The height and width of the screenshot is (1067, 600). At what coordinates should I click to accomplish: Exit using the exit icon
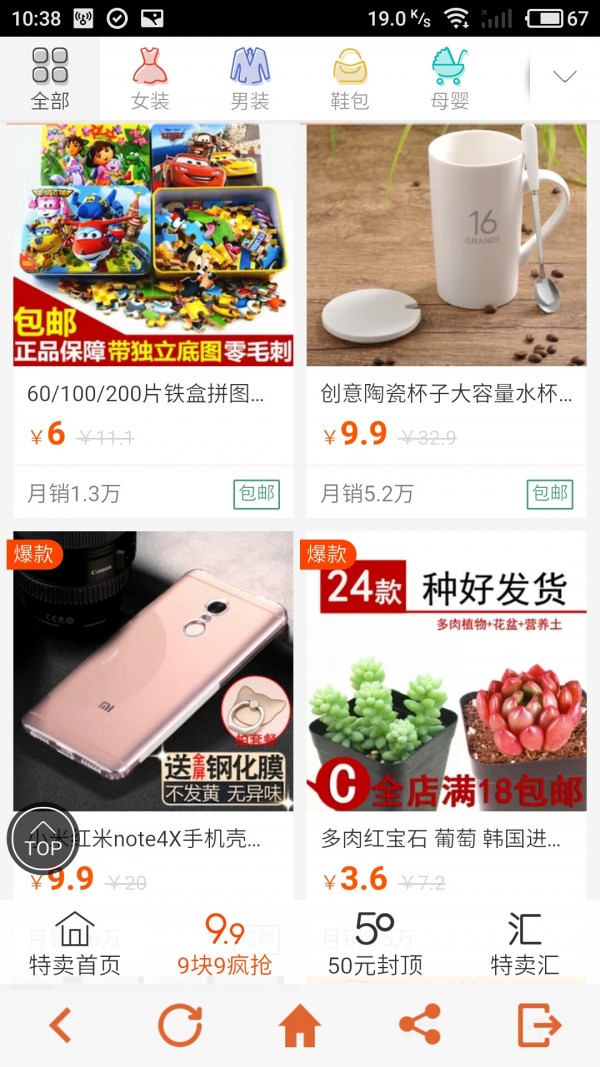point(540,1025)
